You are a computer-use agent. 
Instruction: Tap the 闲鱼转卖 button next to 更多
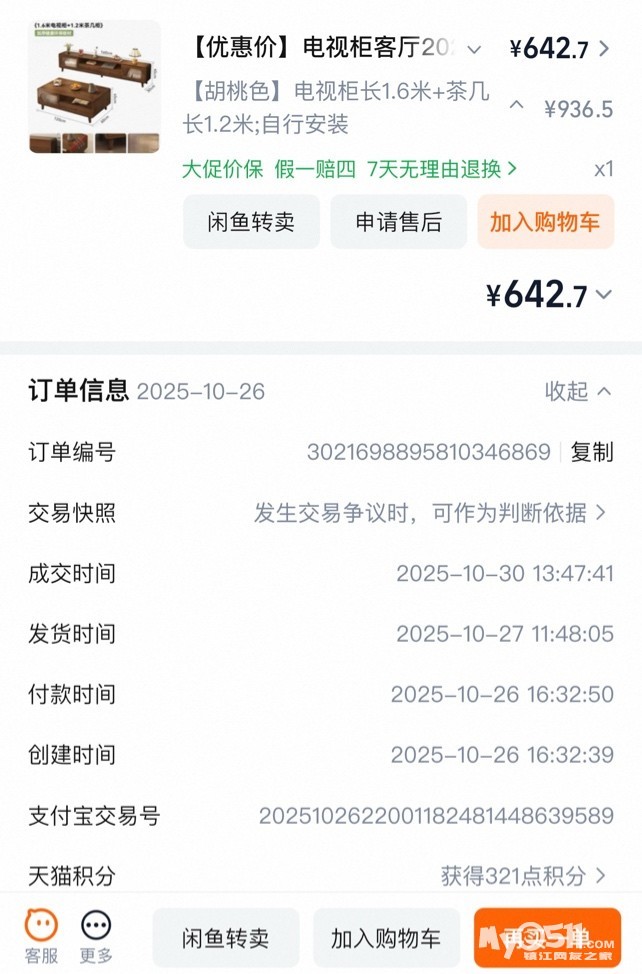click(x=225, y=938)
